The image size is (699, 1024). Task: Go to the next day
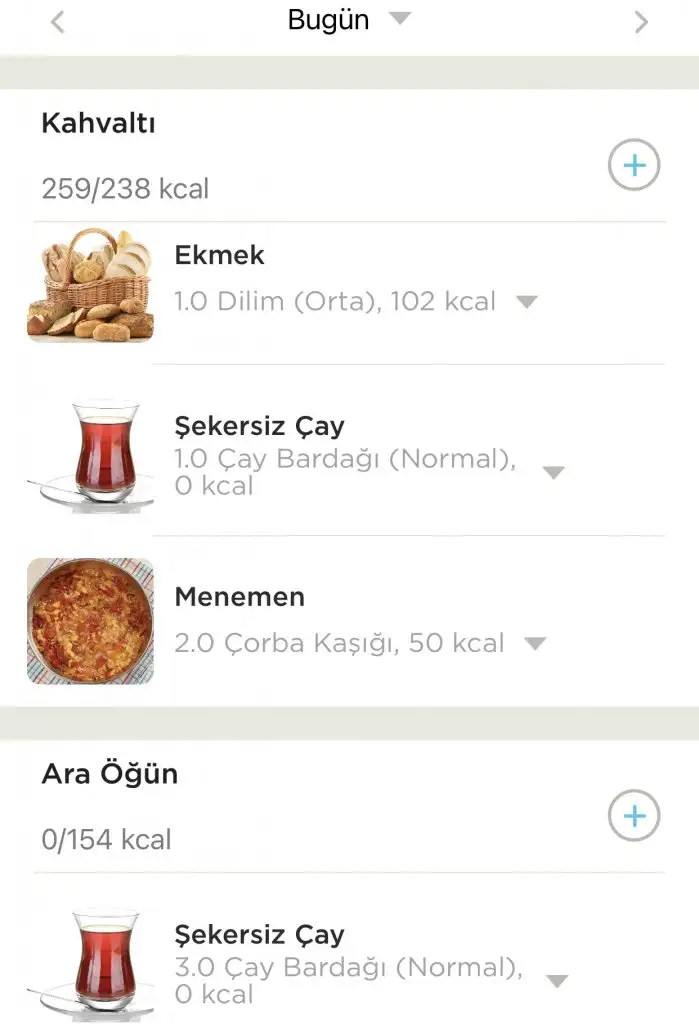click(641, 22)
